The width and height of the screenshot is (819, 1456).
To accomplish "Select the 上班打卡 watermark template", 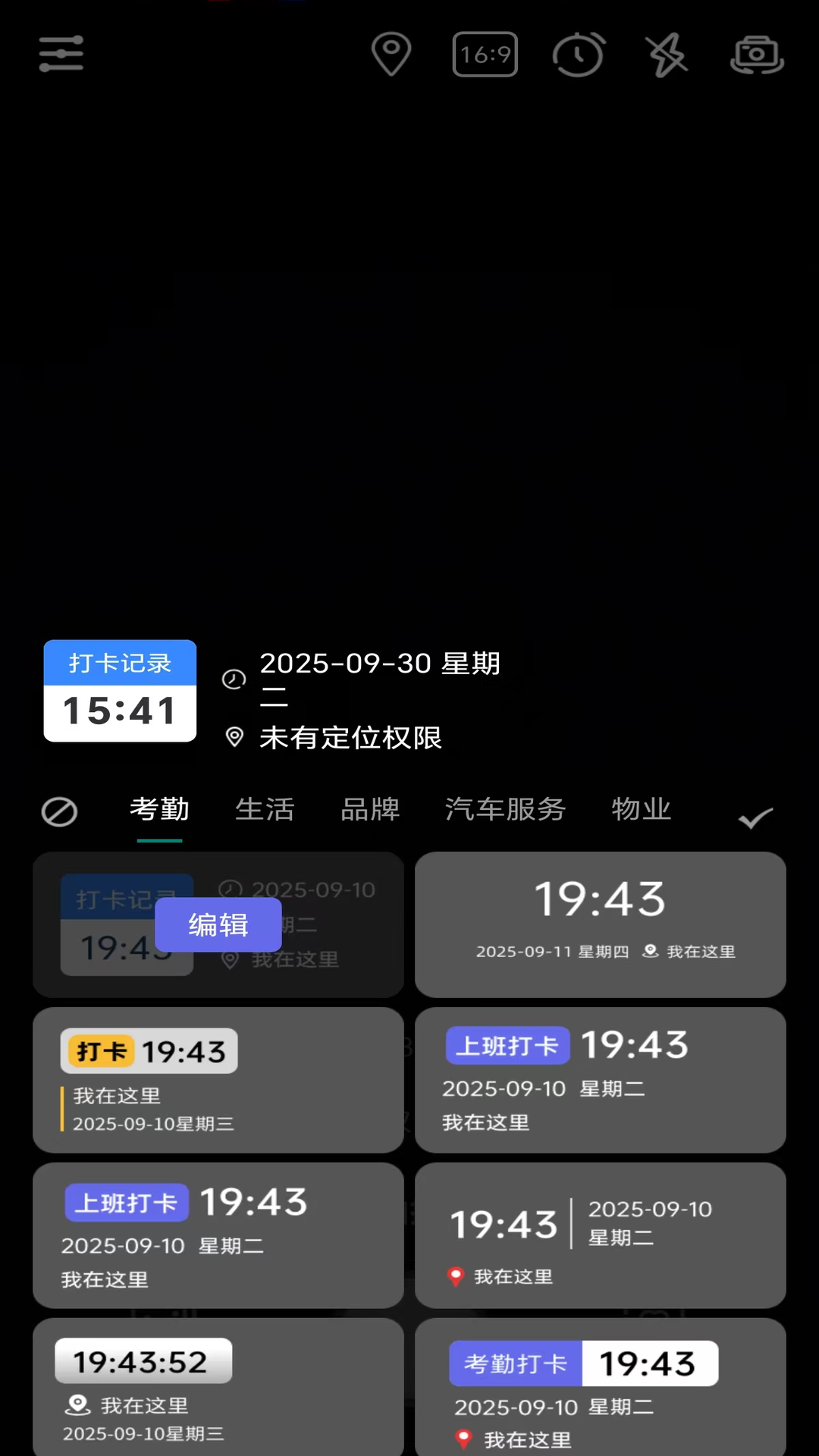I will pos(600,1081).
